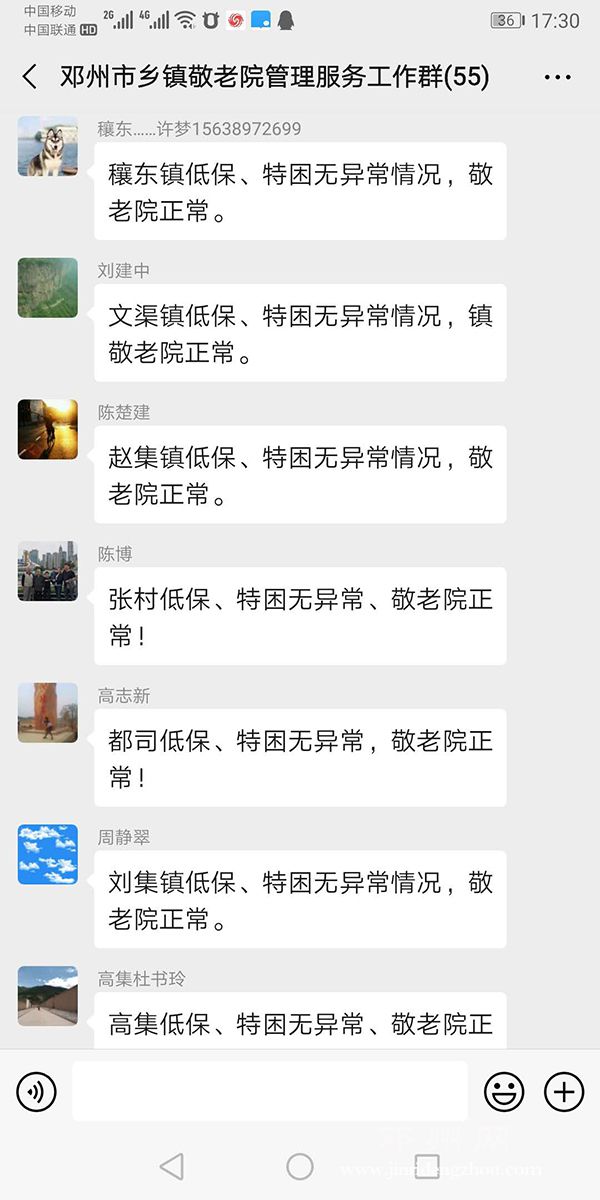The width and height of the screenshot is (600, 1200).
Task: Switch to voice message input
Action: pyautogui.click(x=36, y=1091)
